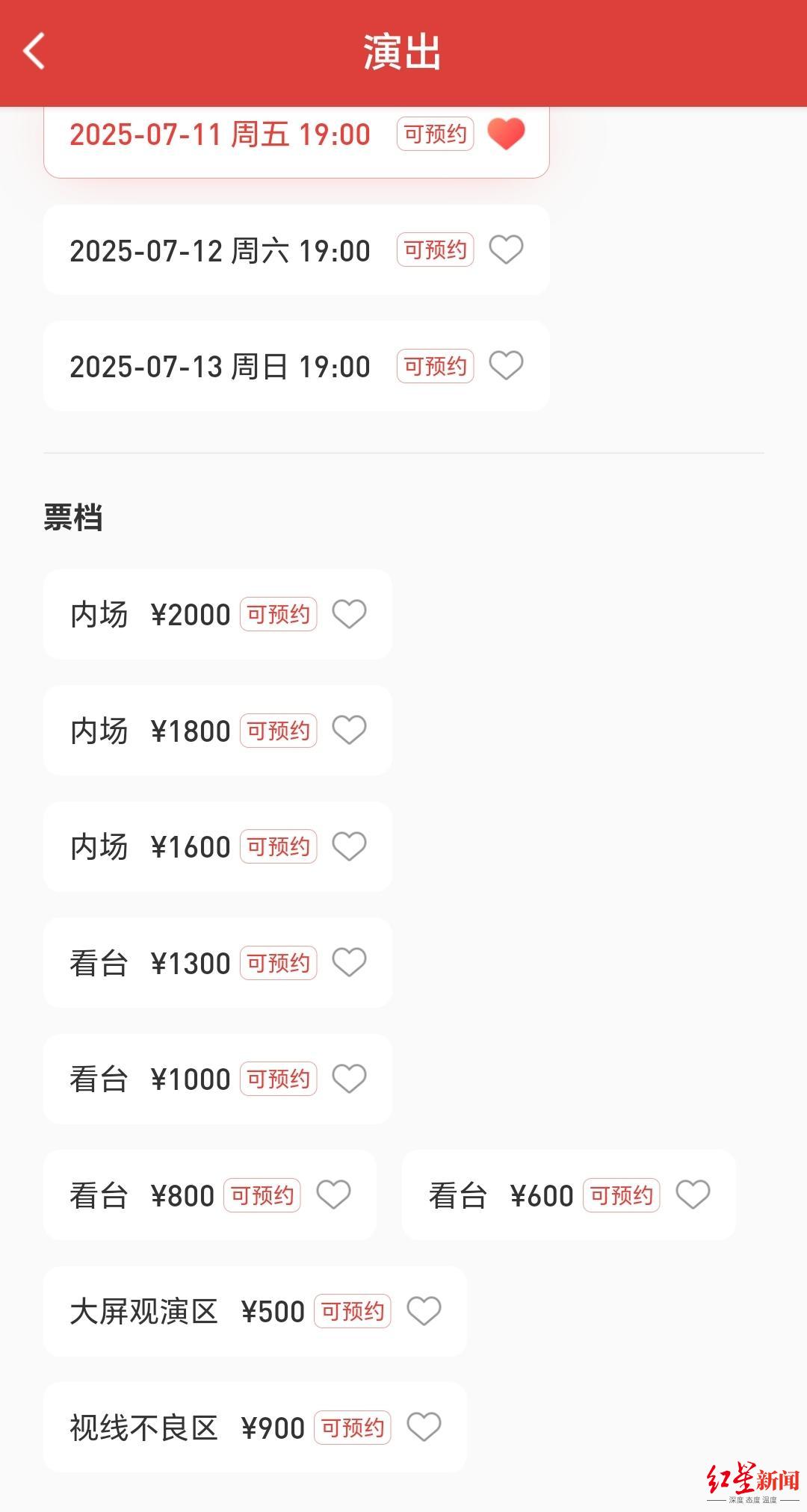This screenshot has height=1512, width=807.
Task: Pick the 2025-07-13 周日 19:00 session
Action: (x=220, y=367)
